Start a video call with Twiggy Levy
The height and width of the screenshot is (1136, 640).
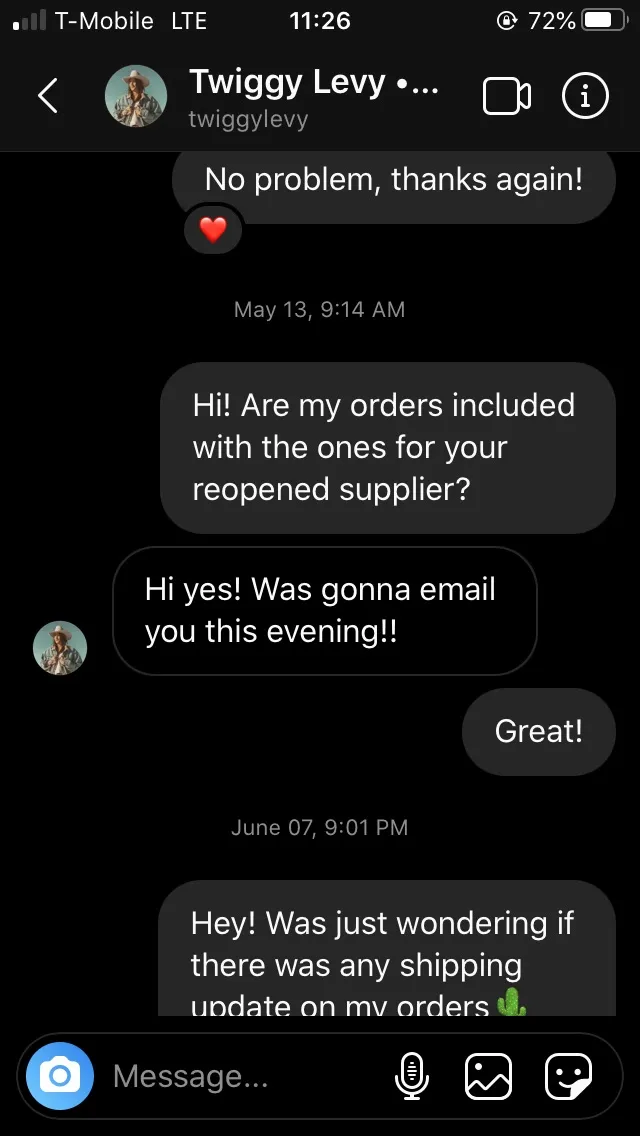(x=507, y=96)
